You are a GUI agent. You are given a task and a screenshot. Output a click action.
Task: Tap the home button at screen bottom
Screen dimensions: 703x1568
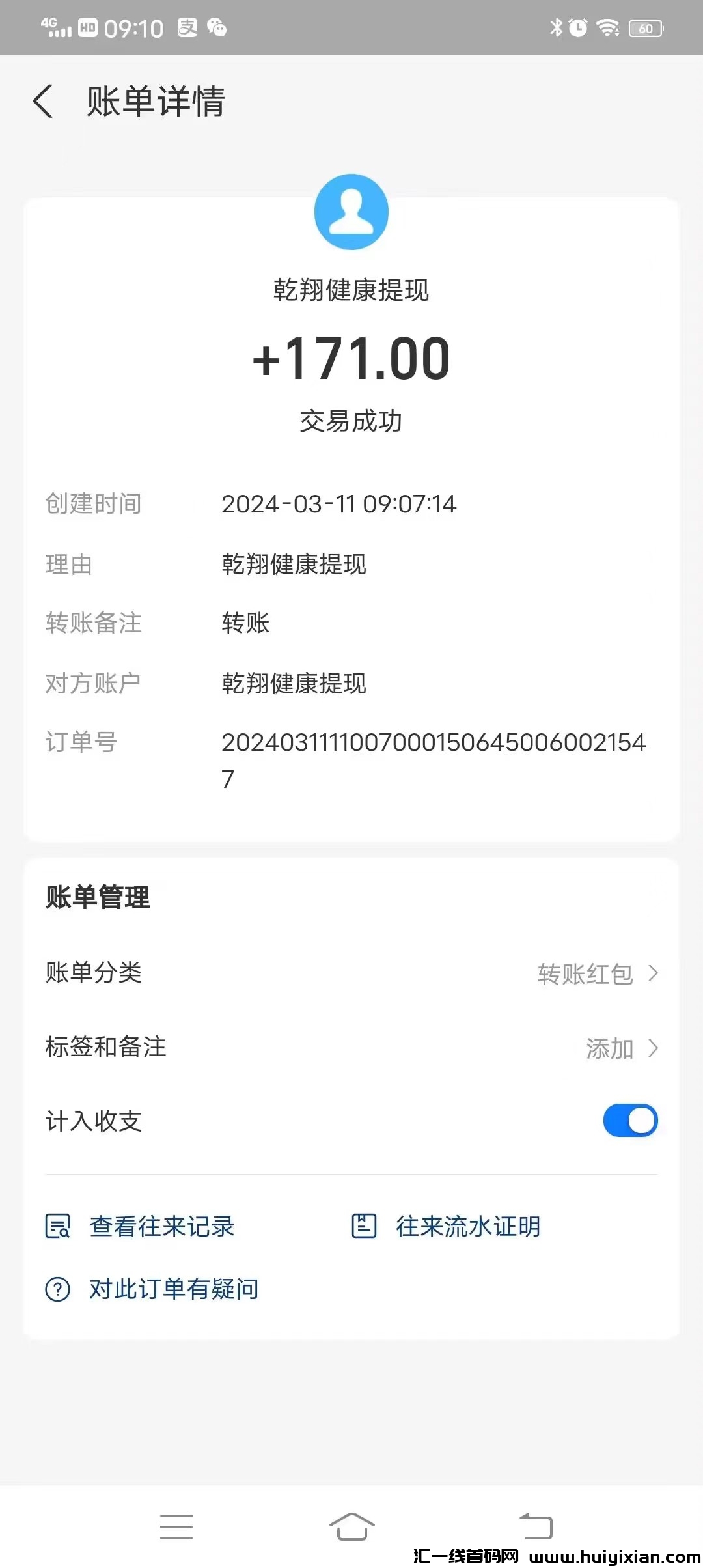click(x=351, y=1527)
